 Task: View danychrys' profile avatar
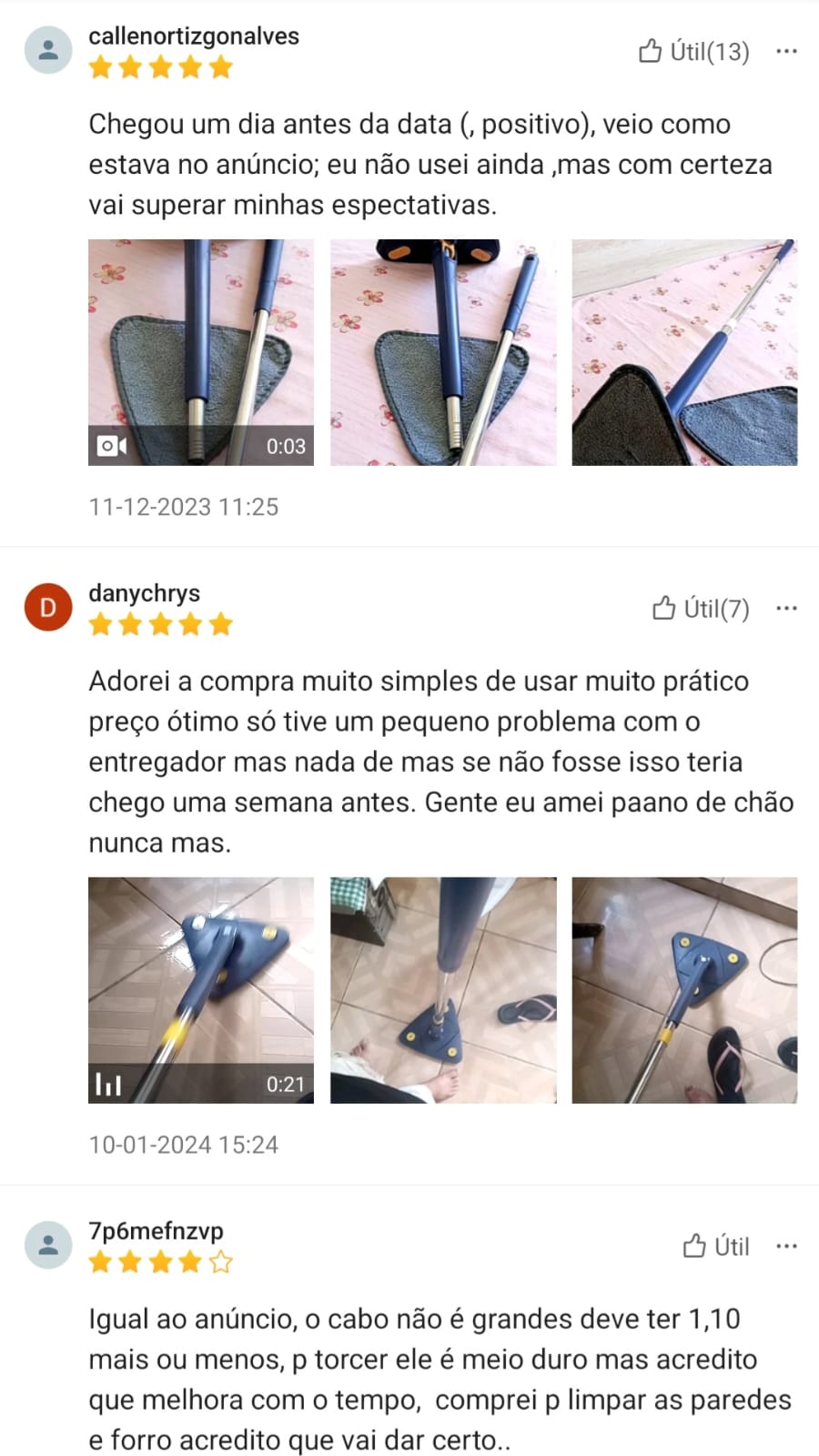coord(48,607)
